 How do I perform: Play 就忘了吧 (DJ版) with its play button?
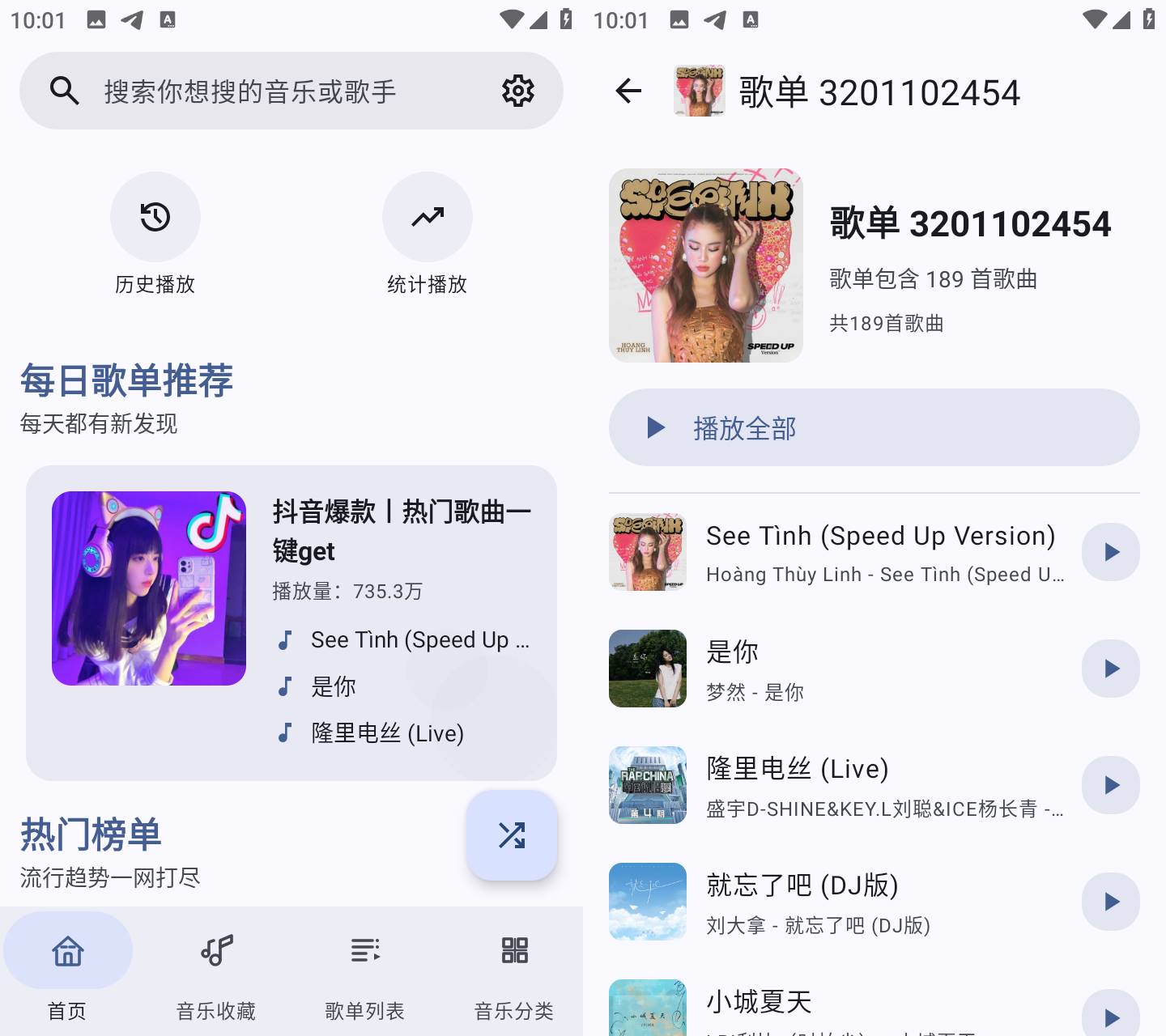click(x=1111, y=902)
